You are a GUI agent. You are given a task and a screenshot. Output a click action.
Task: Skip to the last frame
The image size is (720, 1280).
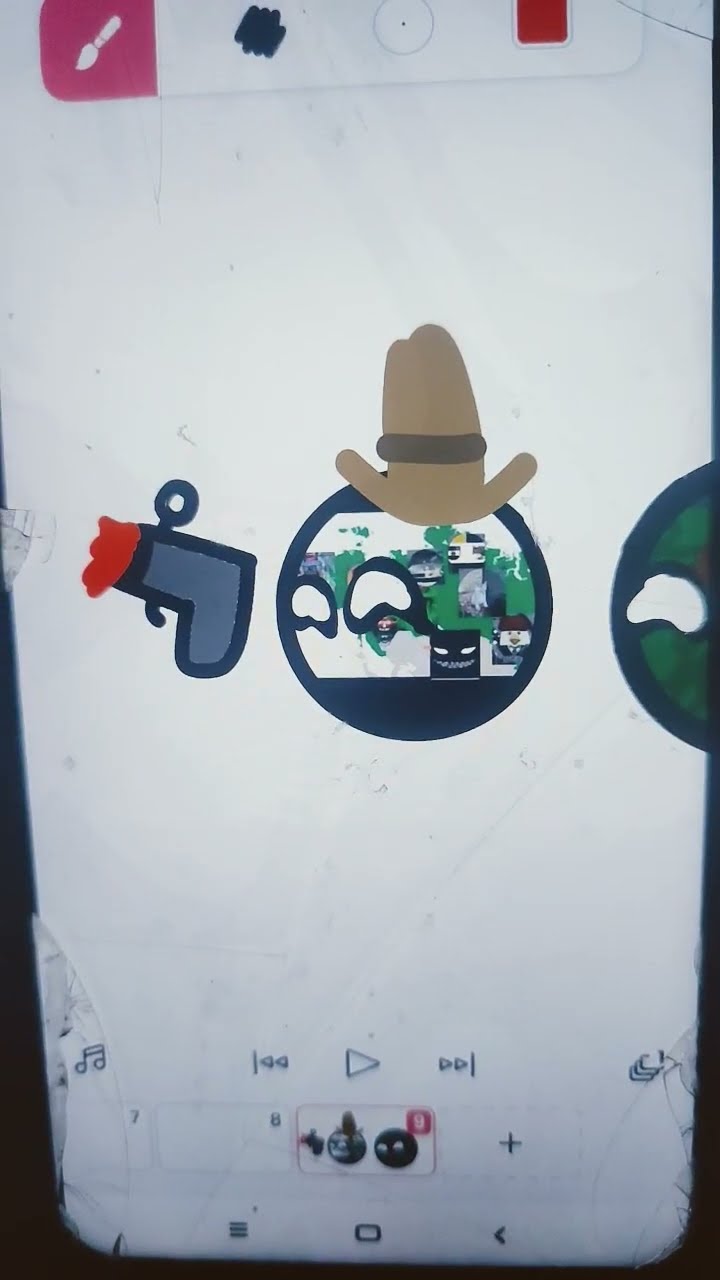(457, 1064)
